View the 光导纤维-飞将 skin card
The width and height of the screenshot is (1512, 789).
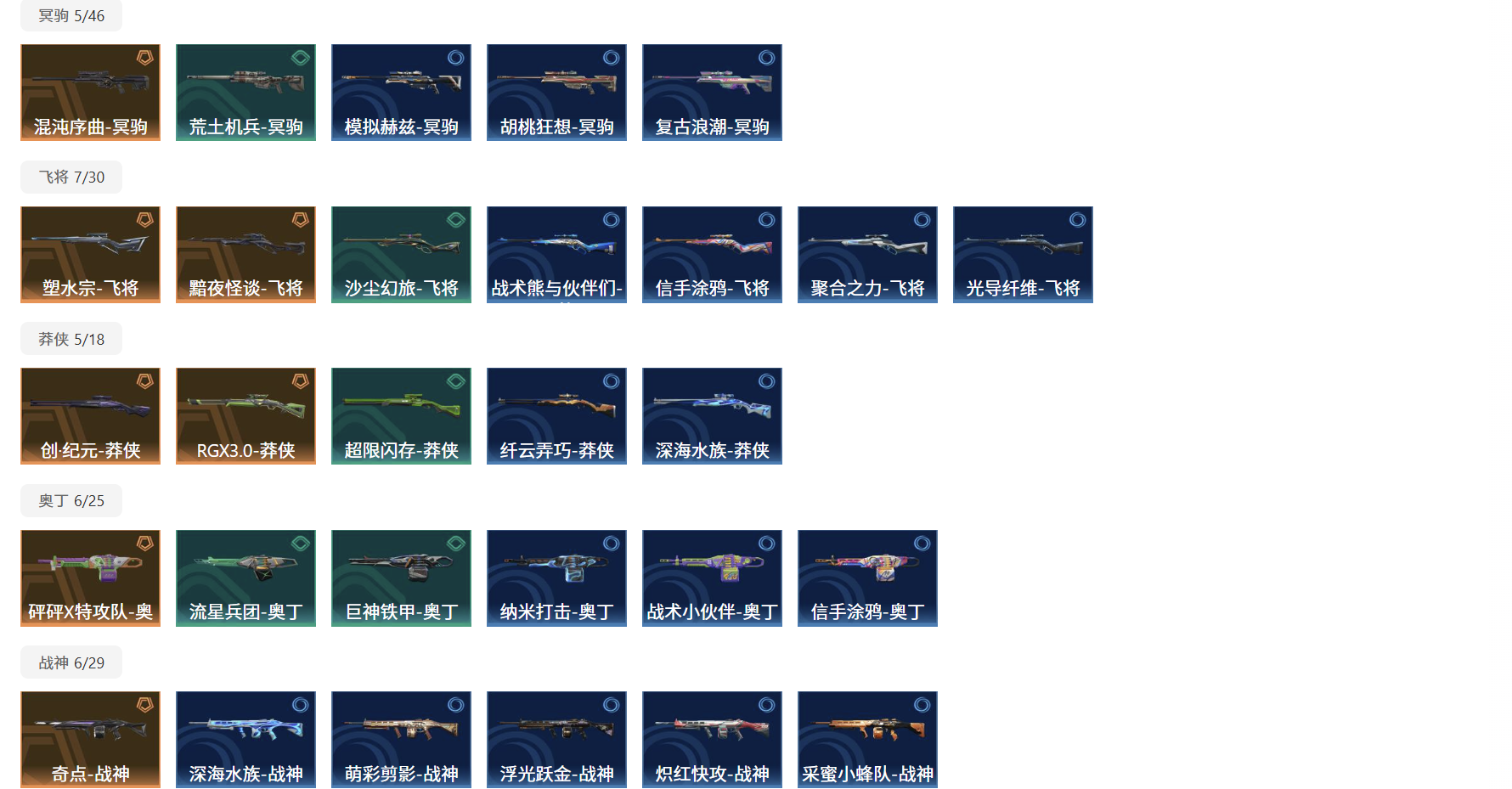tap(1023, 255)
